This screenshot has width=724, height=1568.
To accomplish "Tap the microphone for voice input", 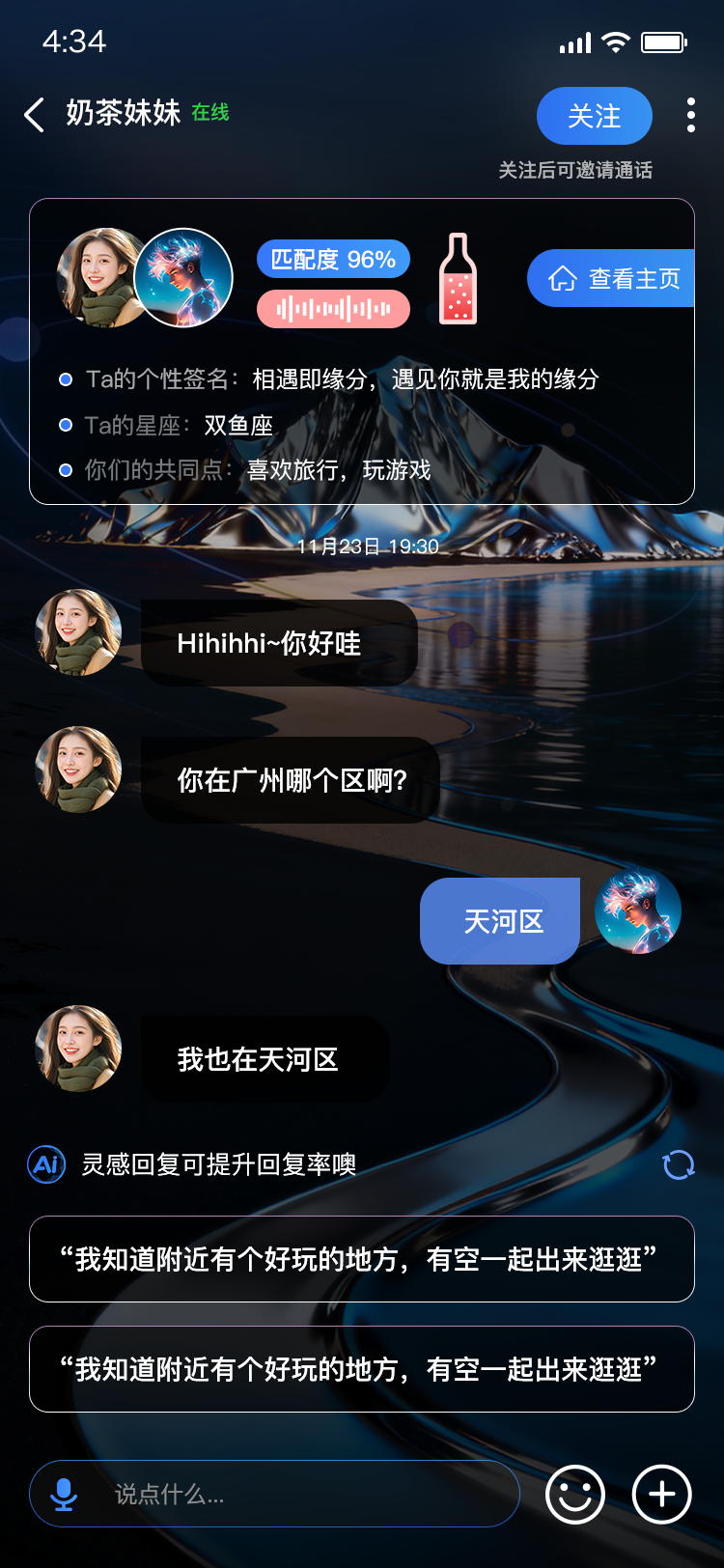I will pos(64,1494).
